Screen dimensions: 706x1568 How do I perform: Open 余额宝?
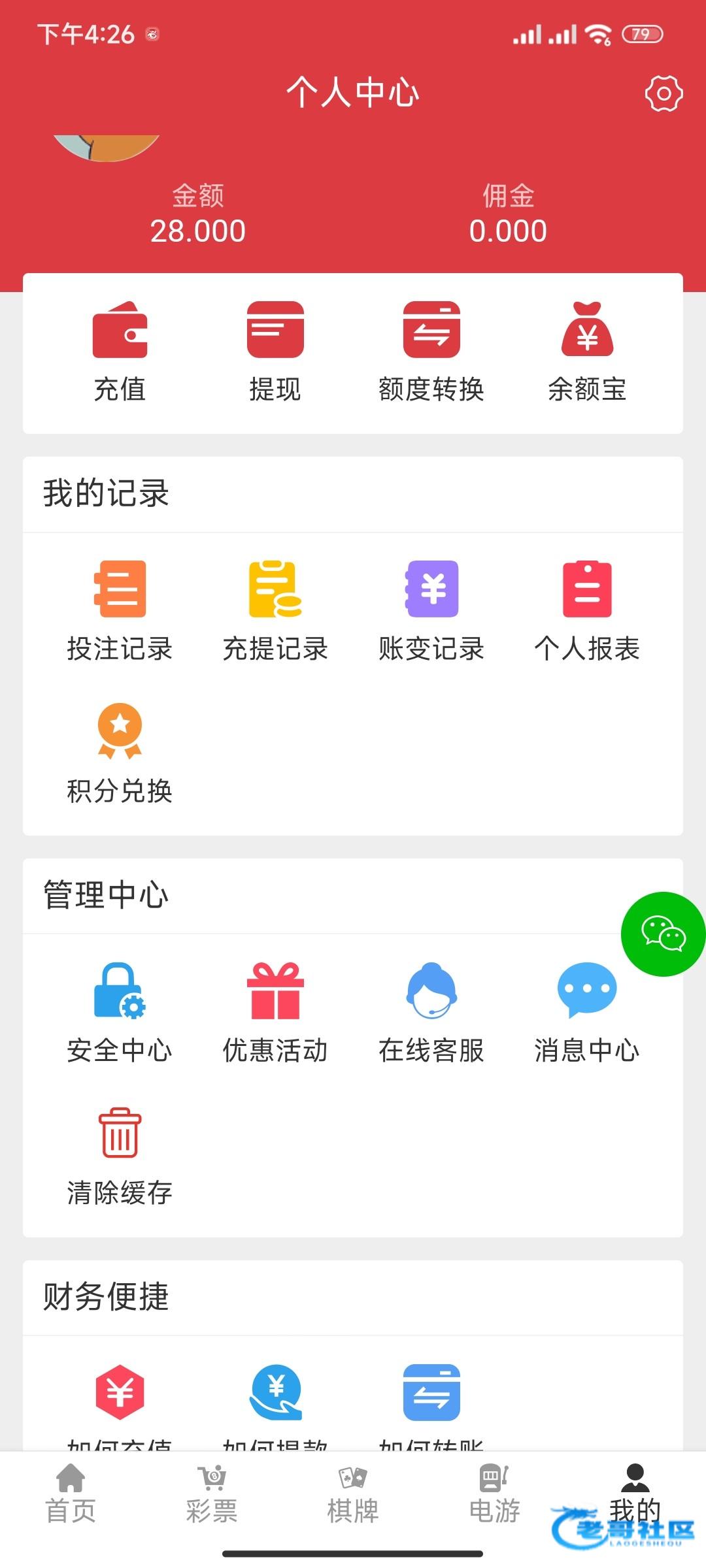[x=587, y=351]
